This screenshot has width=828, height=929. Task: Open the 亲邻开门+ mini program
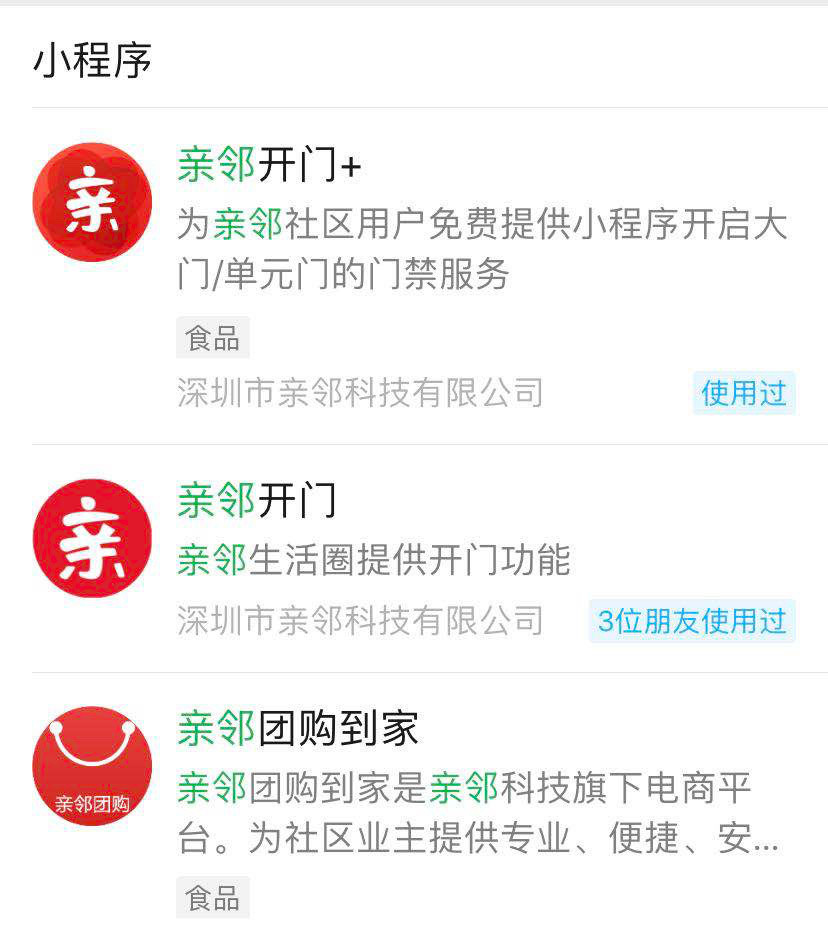[x=268, y=166]
